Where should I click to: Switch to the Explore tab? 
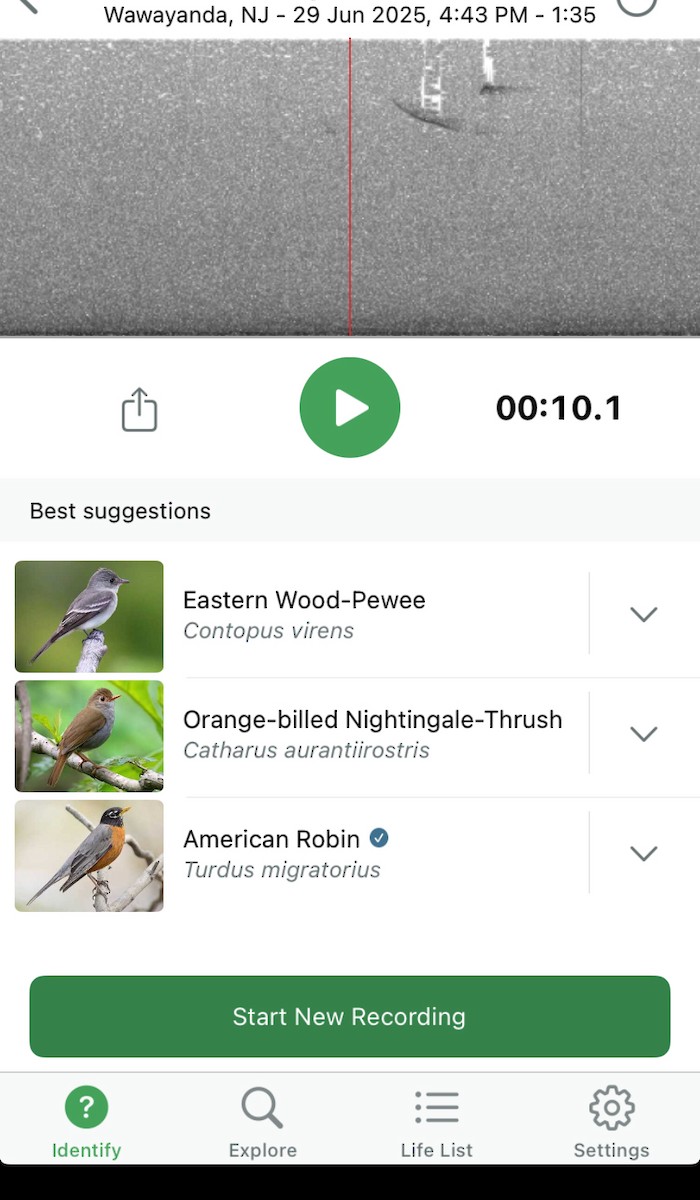[262, 1123]
